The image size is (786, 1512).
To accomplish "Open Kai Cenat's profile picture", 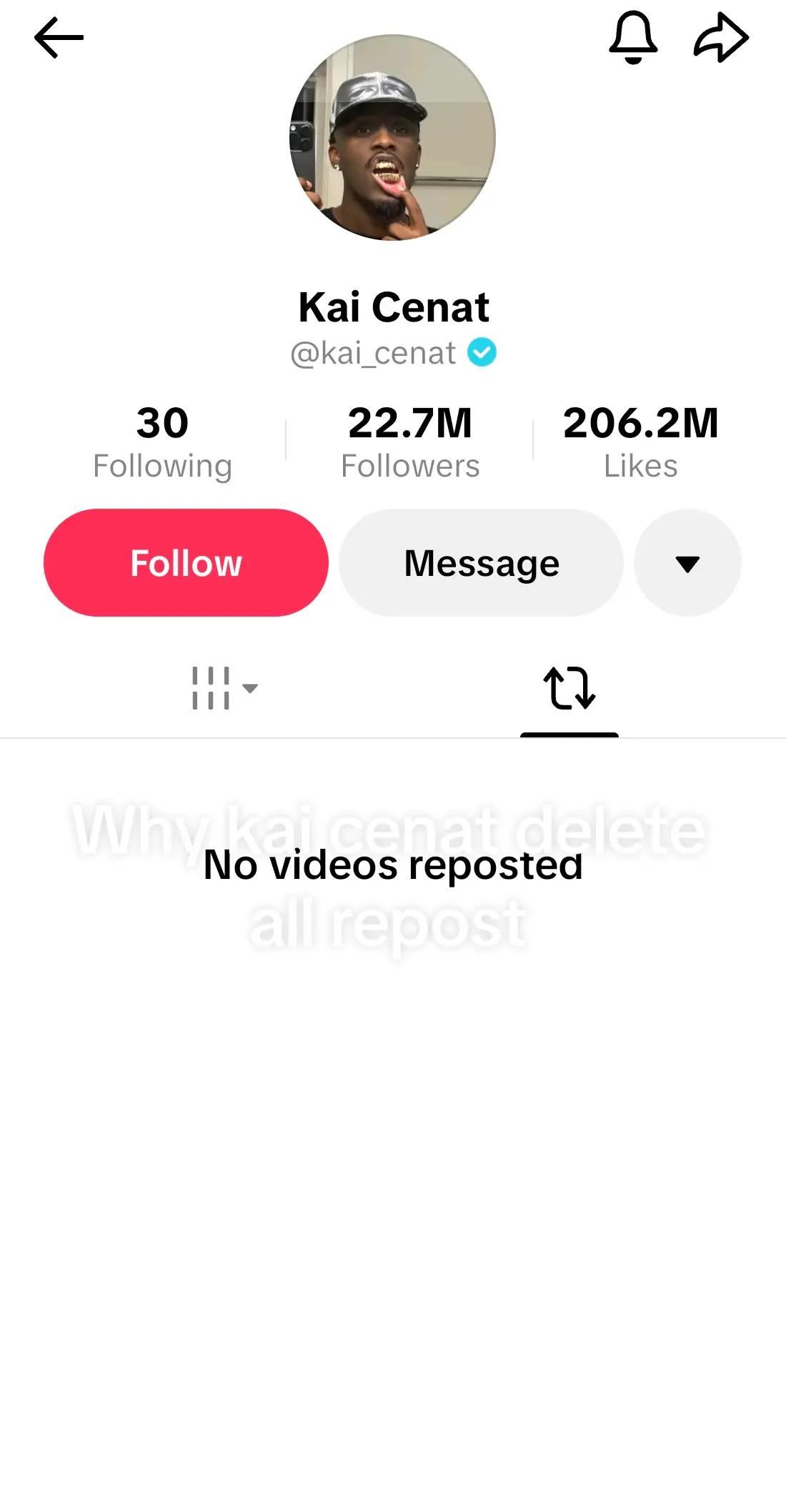I will click(392, 138).
